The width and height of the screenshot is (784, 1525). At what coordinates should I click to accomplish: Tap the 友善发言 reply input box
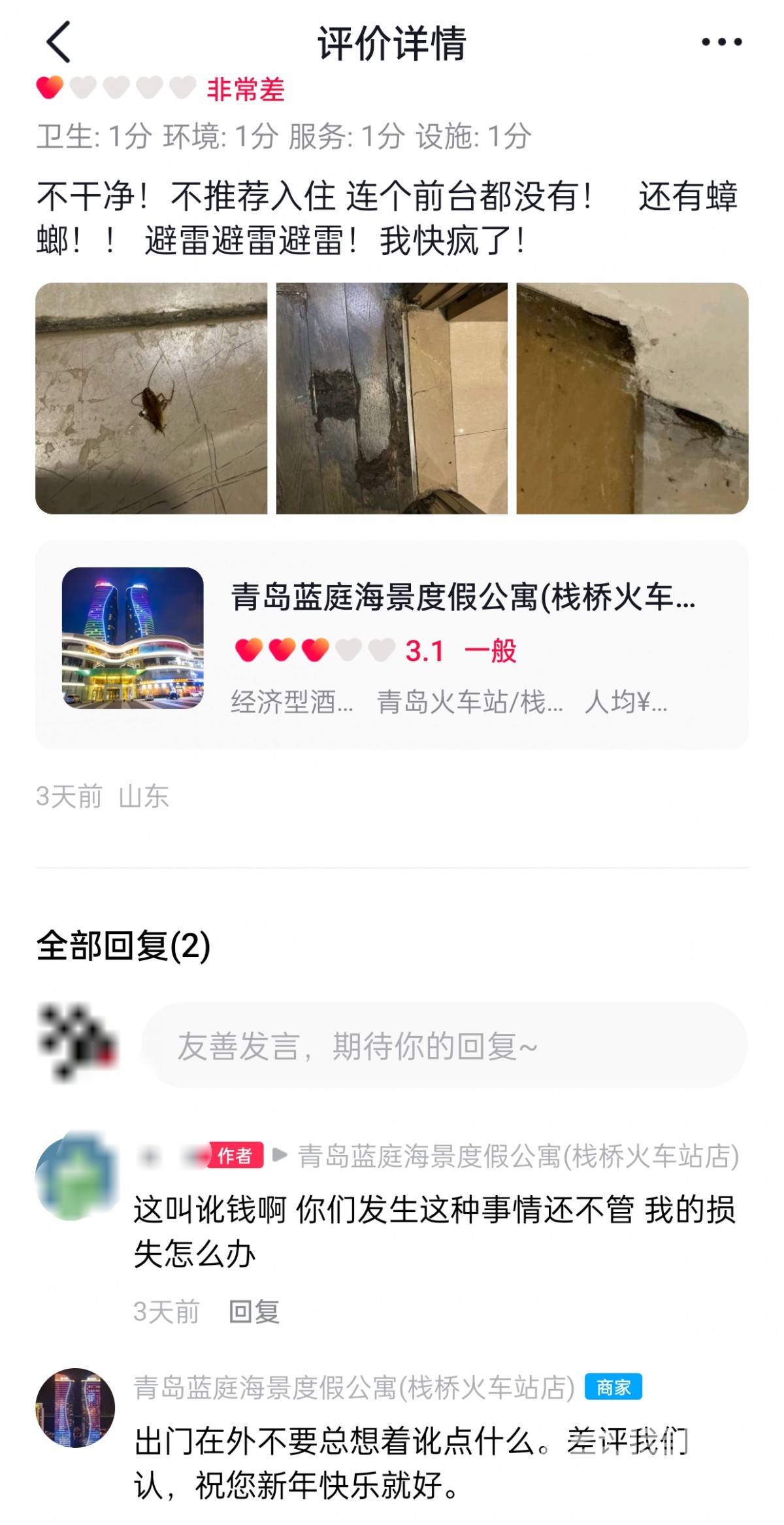pos(444,1045)
